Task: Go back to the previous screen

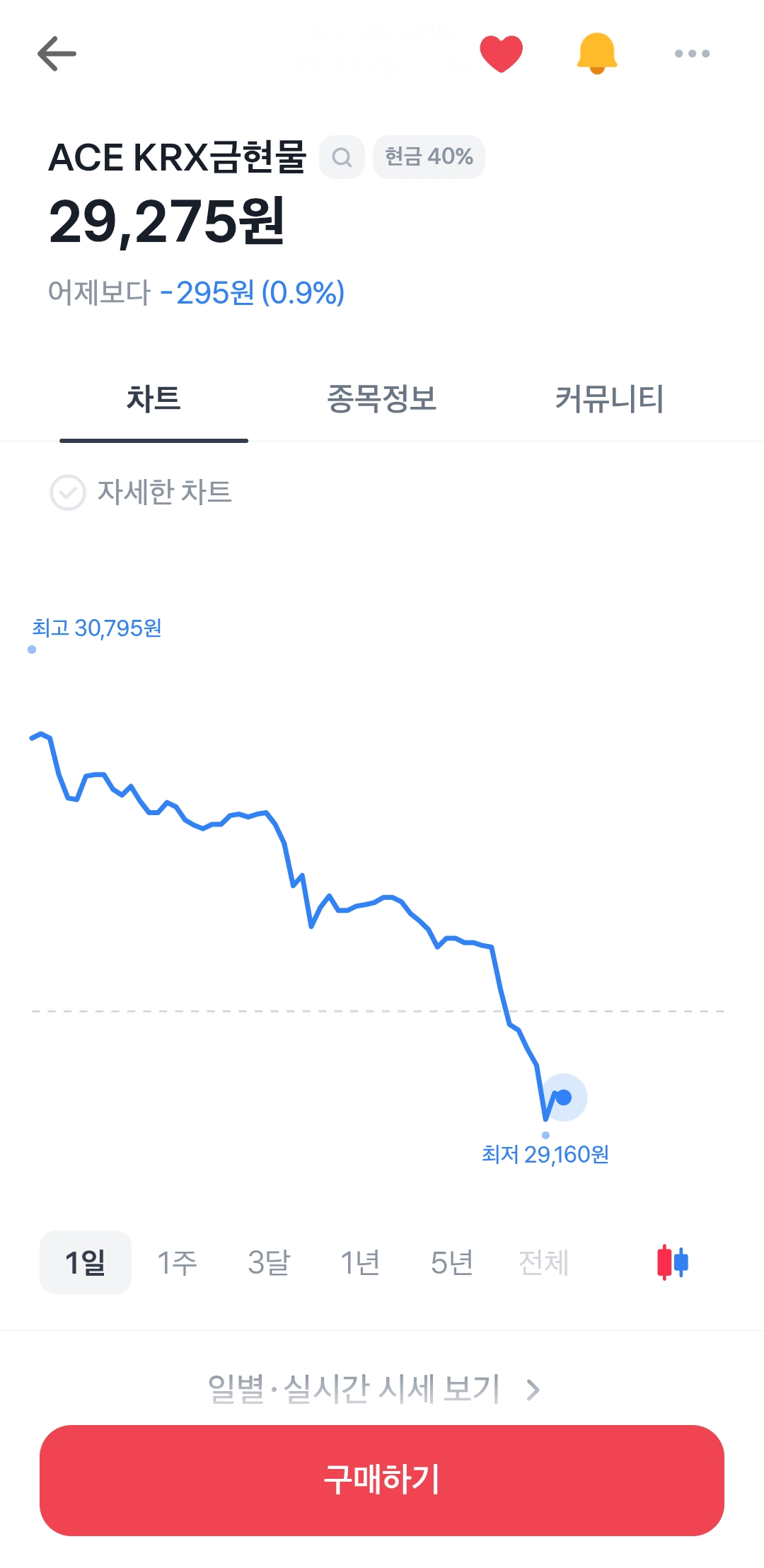Action: click(57, 54)
